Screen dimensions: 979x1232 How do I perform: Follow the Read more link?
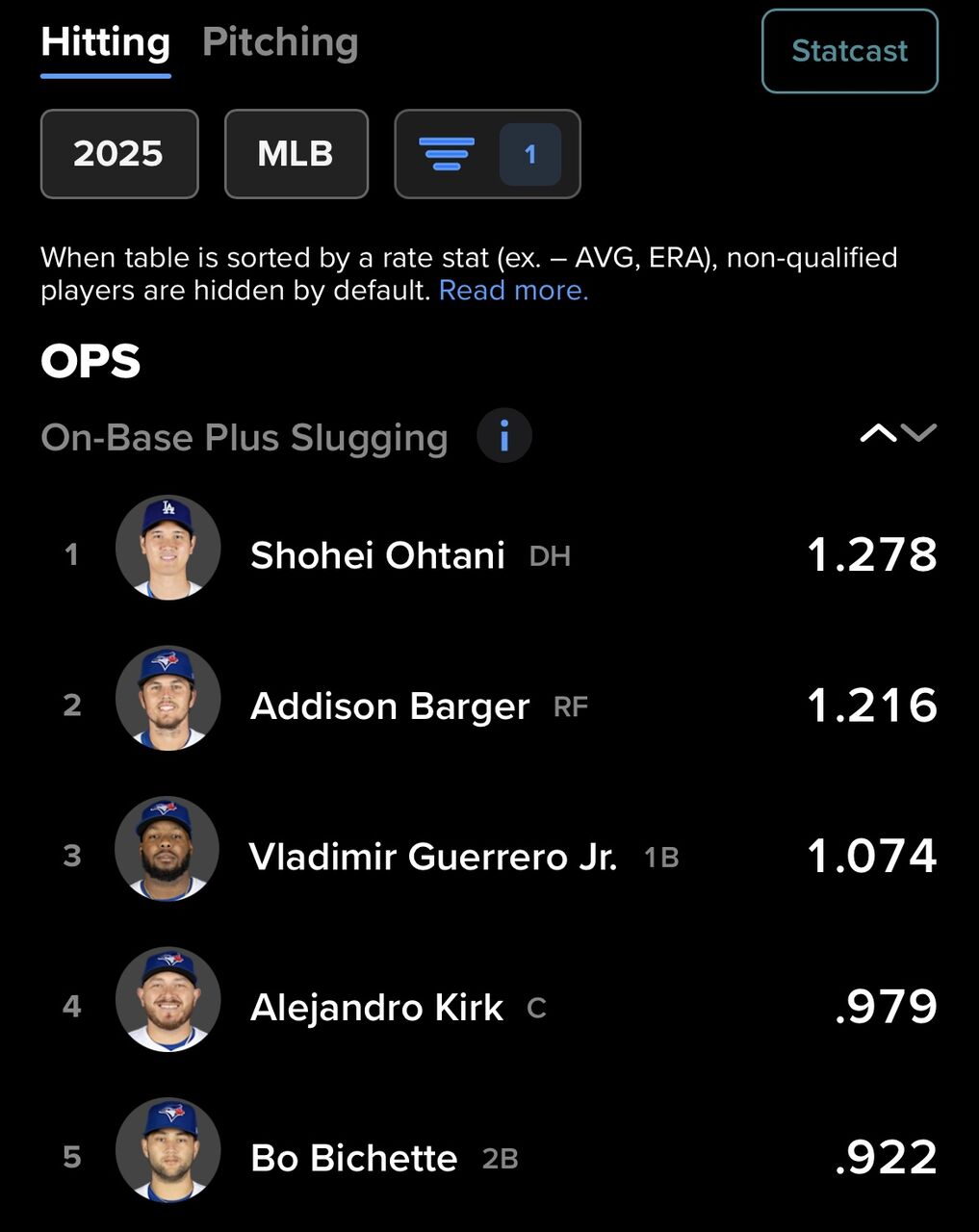pyautogui.click(x=513, y=291)
